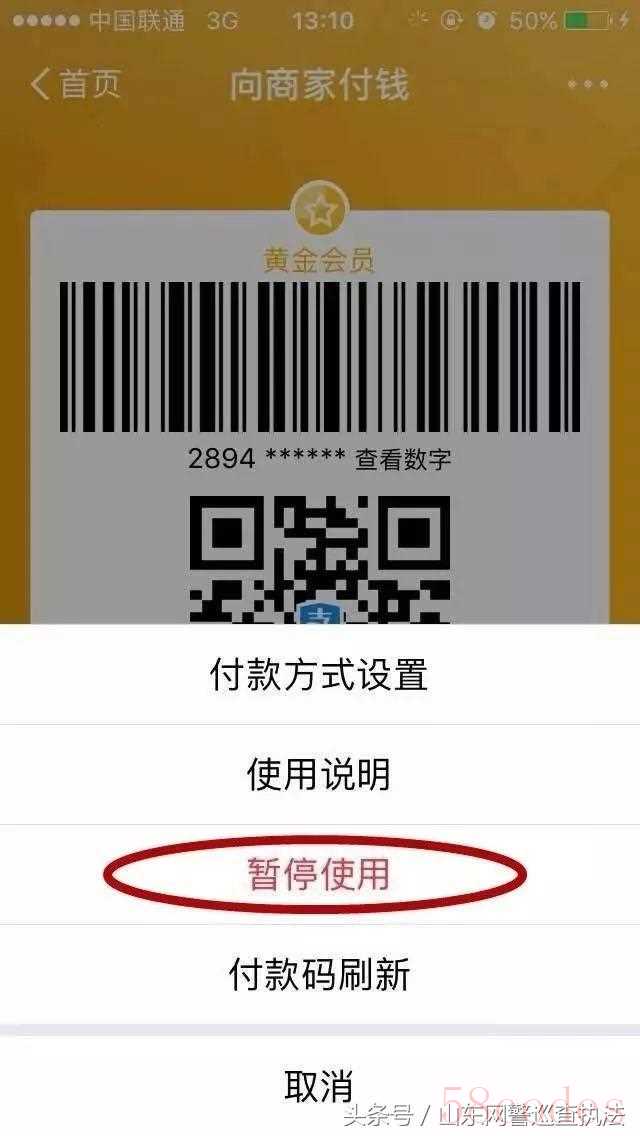Screen dimensions: 640x1136
Task: Open 使用说明 instructions
Action: 319,775
